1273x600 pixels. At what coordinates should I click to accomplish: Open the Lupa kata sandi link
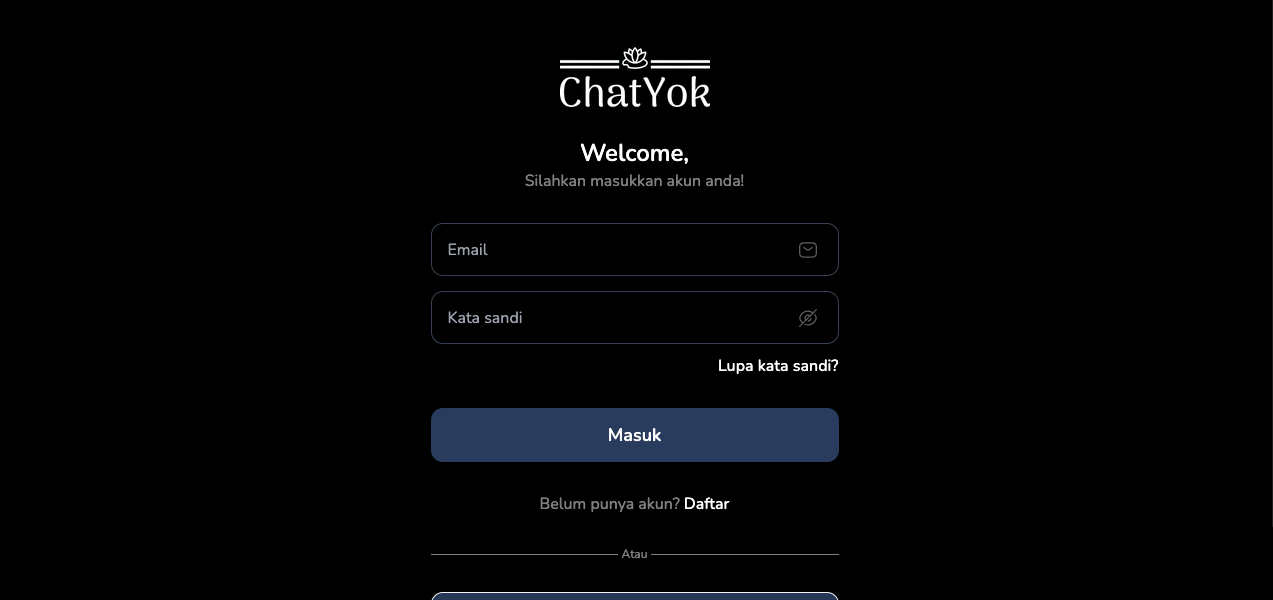pyautogui.click(x=778, y=366)
